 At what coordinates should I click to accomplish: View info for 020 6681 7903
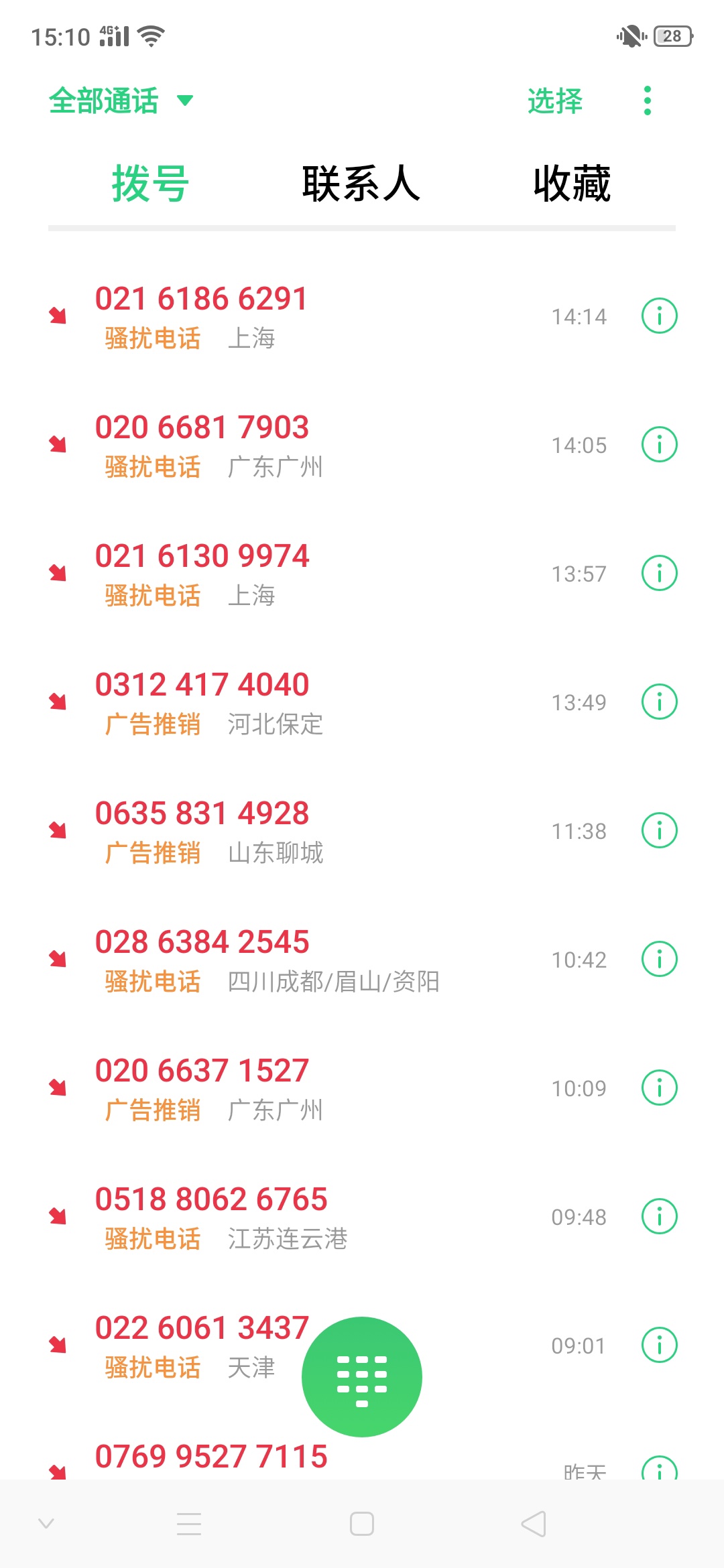[x=660, y=445]
